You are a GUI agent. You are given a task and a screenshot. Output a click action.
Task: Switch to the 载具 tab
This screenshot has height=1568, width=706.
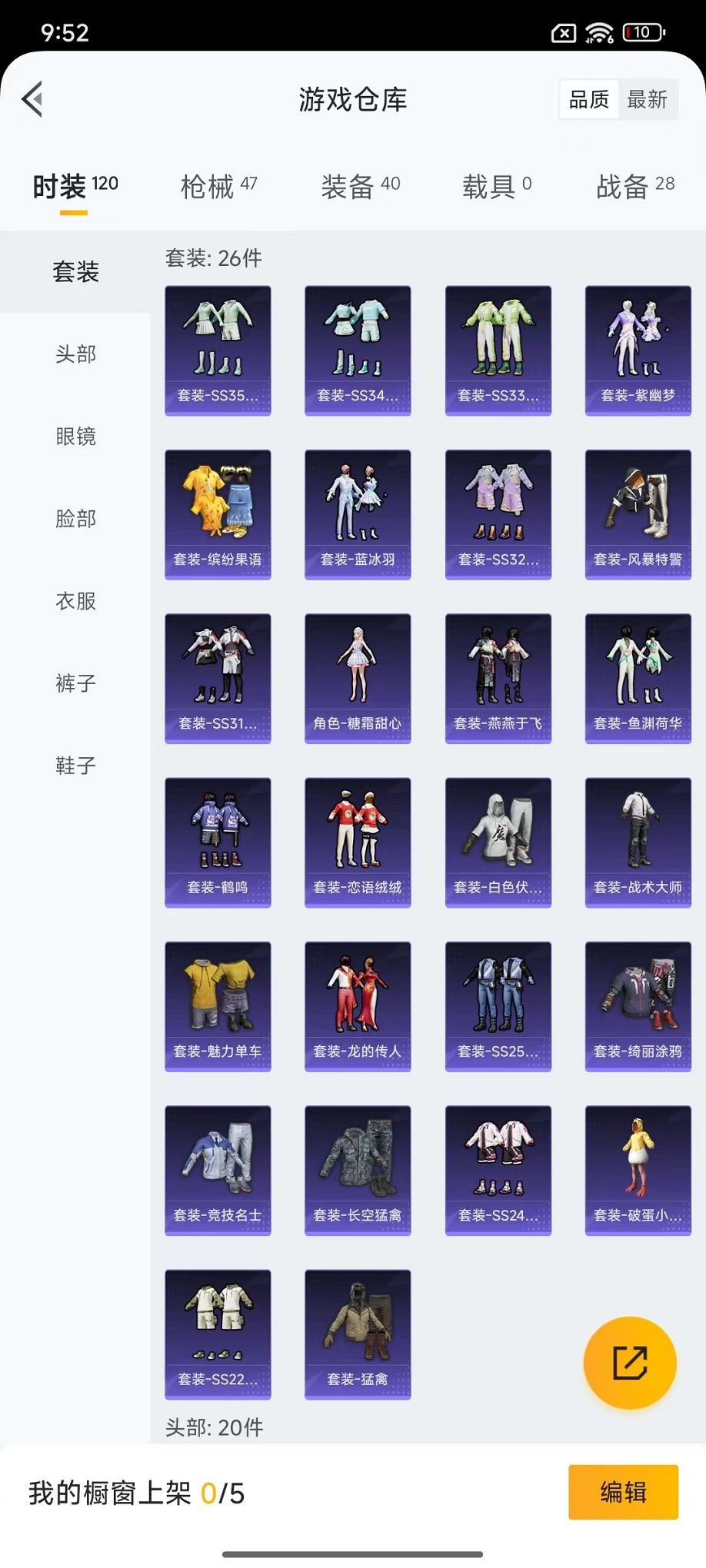click(496, 186)
